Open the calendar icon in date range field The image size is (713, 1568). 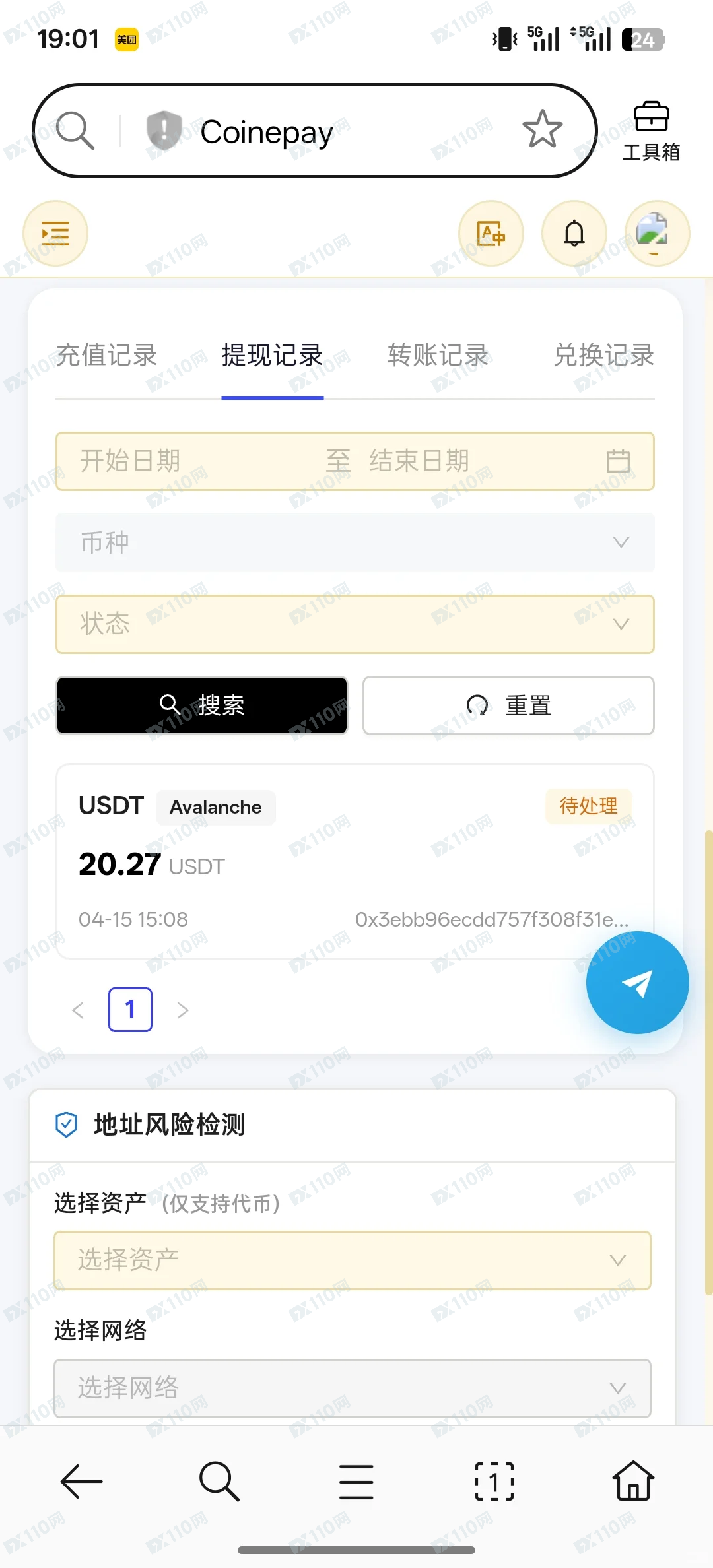(619, 461)
